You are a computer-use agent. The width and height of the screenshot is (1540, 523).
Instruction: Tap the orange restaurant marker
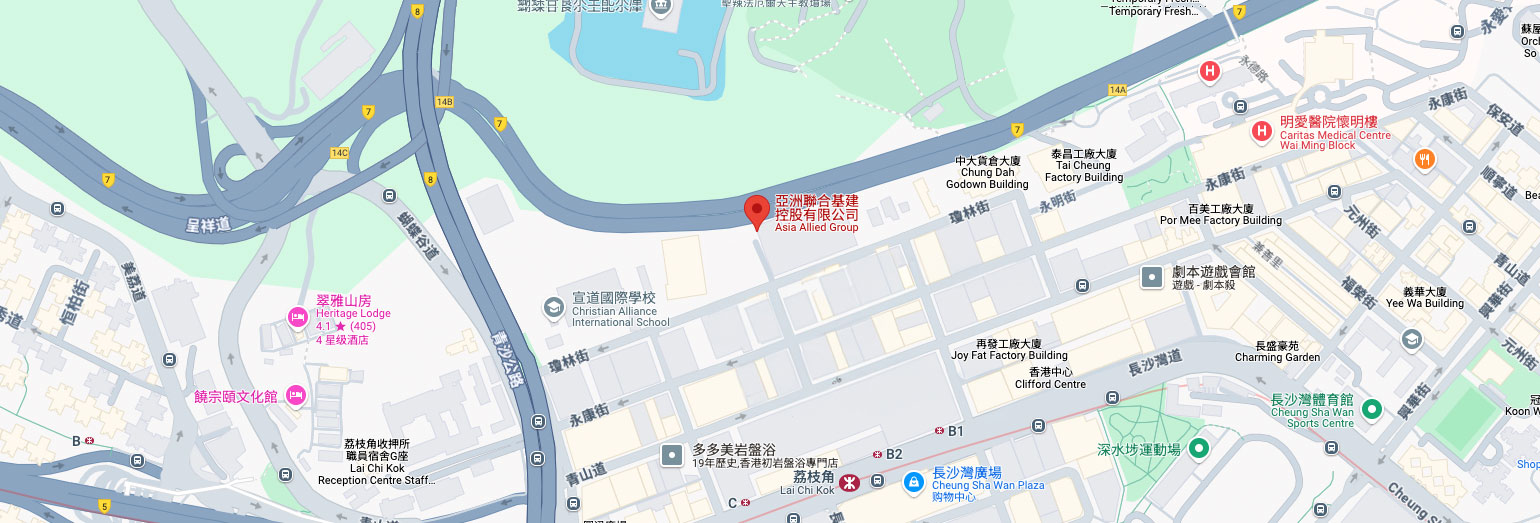1425,159
